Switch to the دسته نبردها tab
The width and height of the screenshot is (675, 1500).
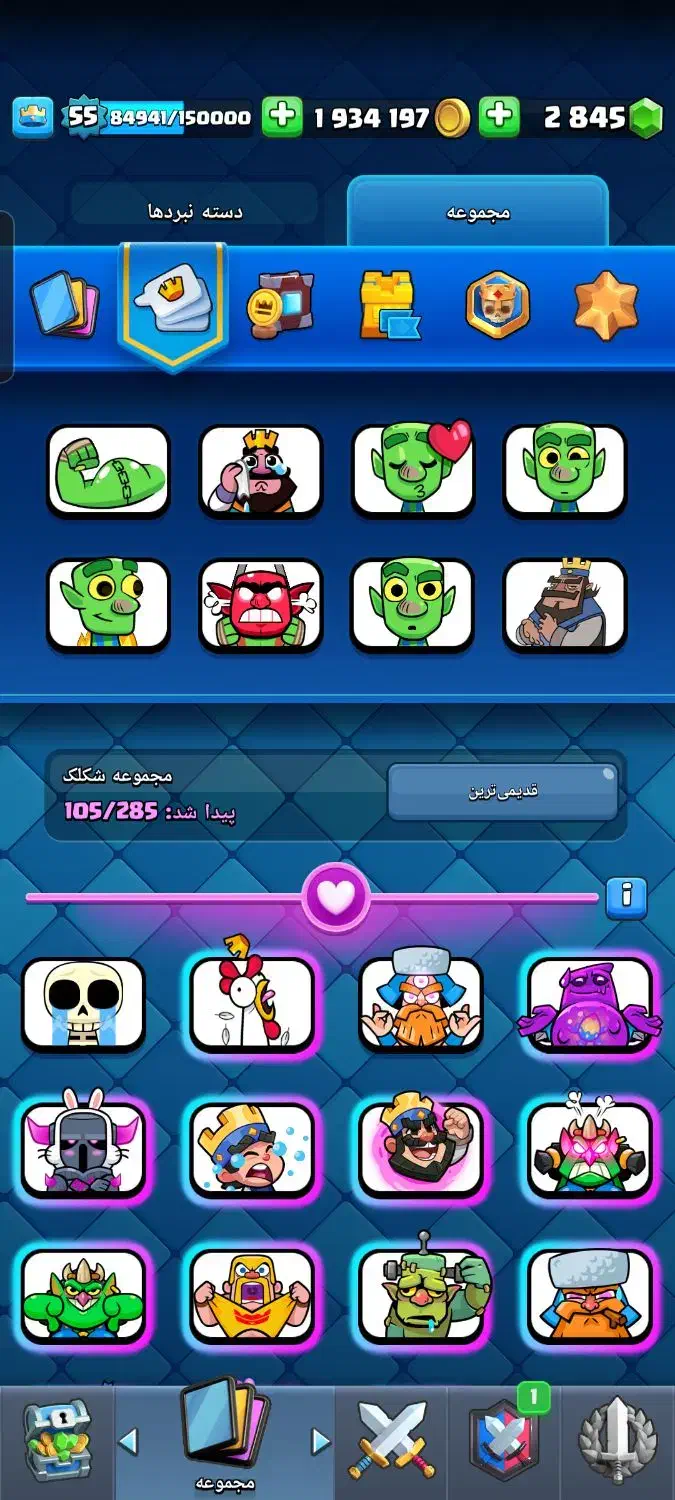pyautogui.click(x=195, y=212)
